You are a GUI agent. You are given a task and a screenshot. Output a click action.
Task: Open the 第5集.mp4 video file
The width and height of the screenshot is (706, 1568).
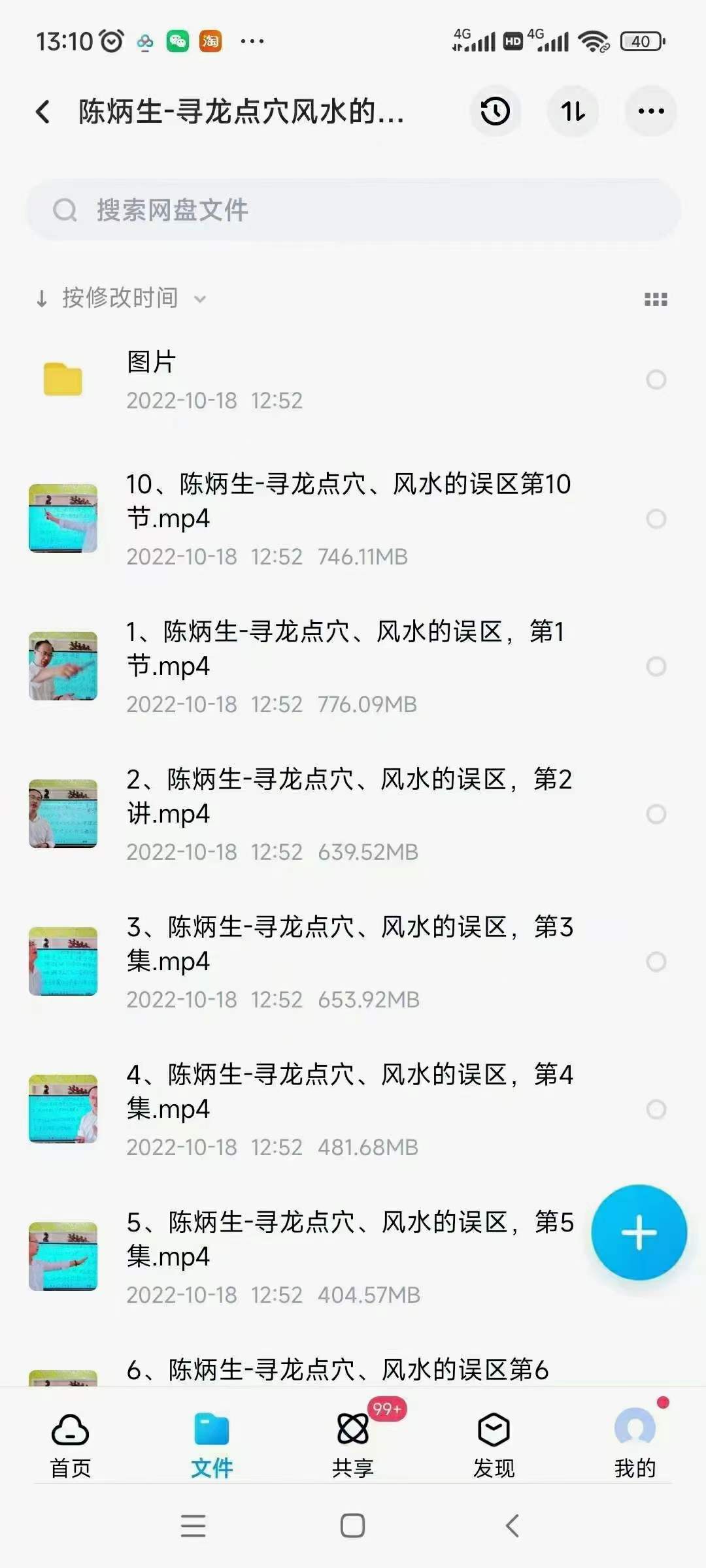tap(346, 1256)
